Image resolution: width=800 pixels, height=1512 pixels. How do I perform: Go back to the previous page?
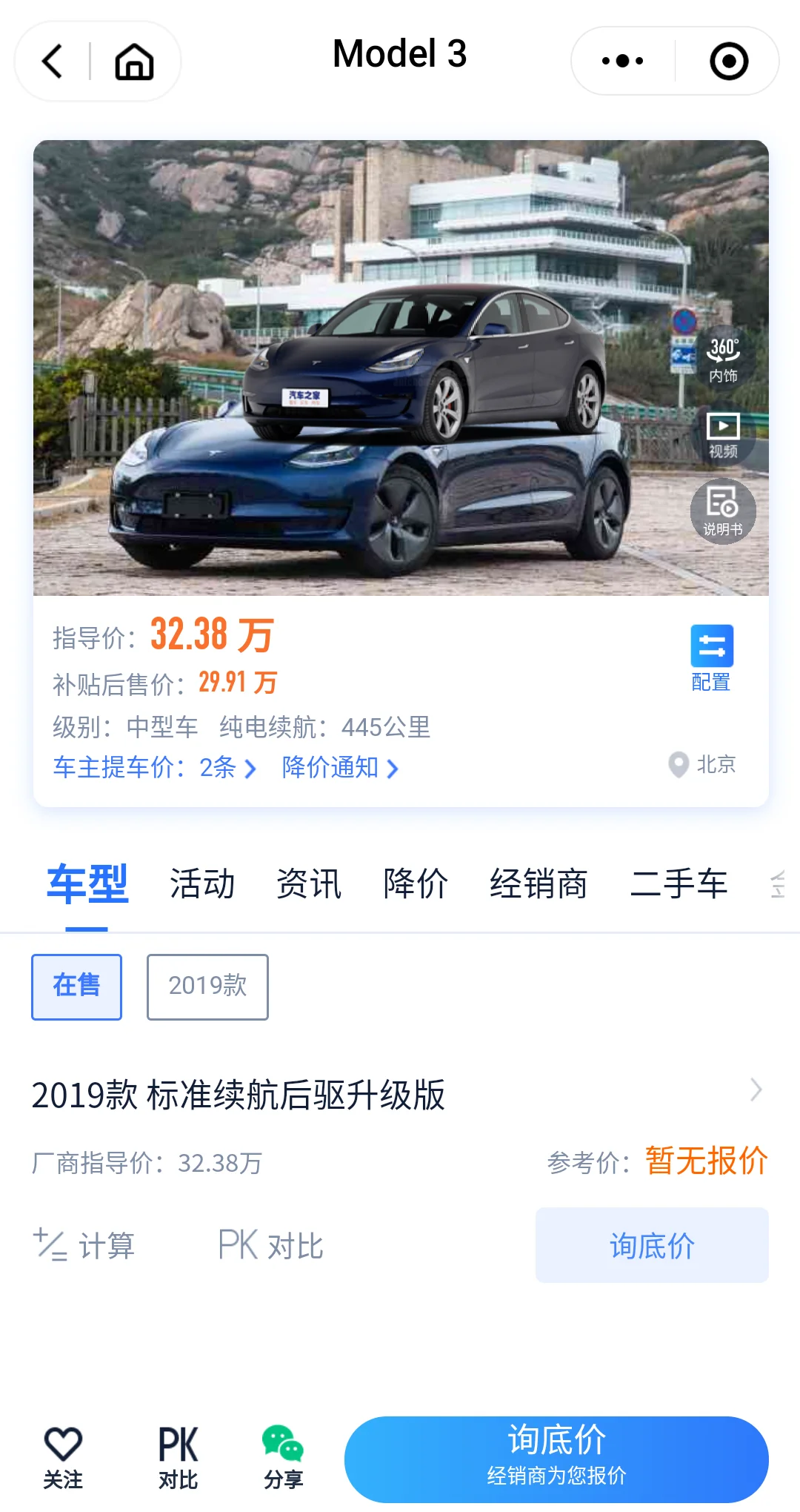[x=53, y=62]
